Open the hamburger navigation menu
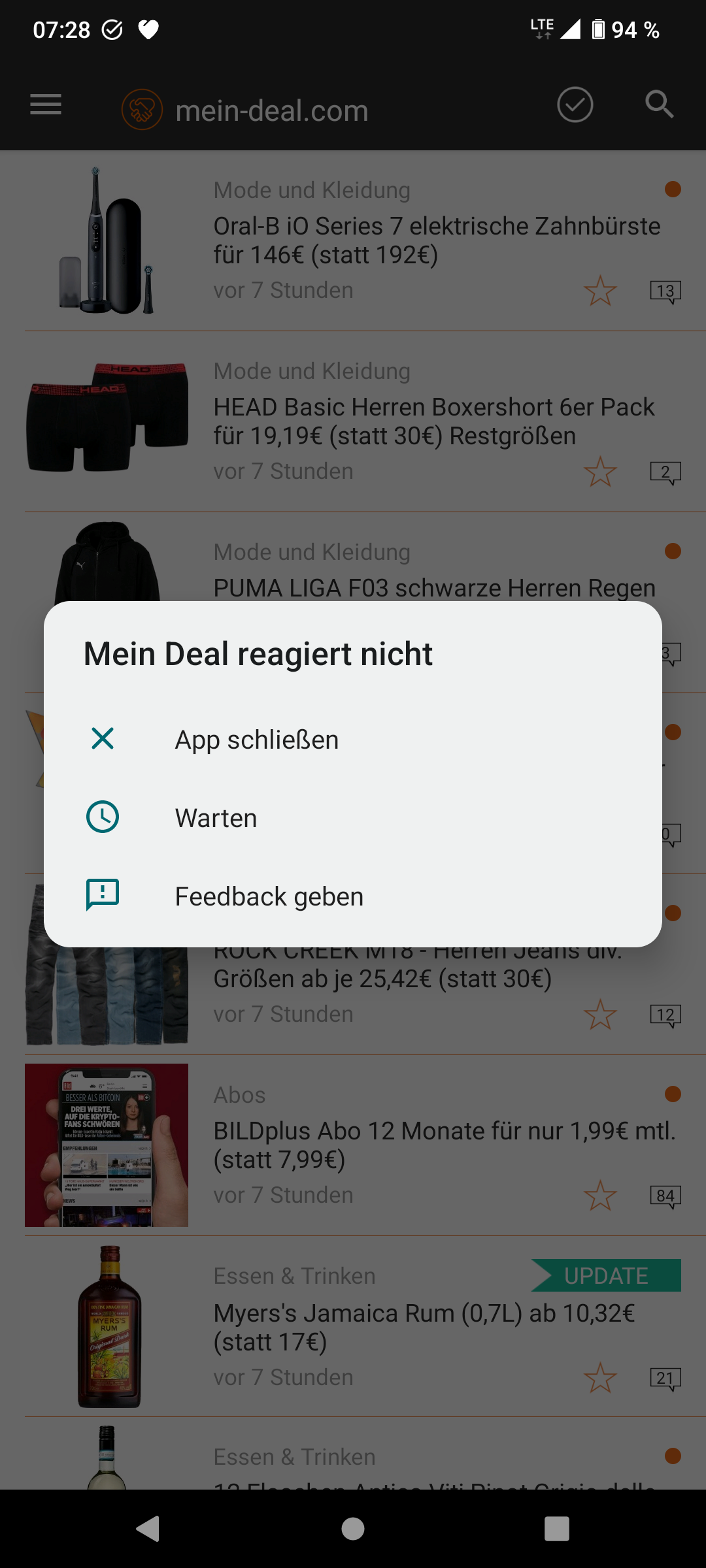The height and width of the screenshot is (1568, 706). coord(44,105)
